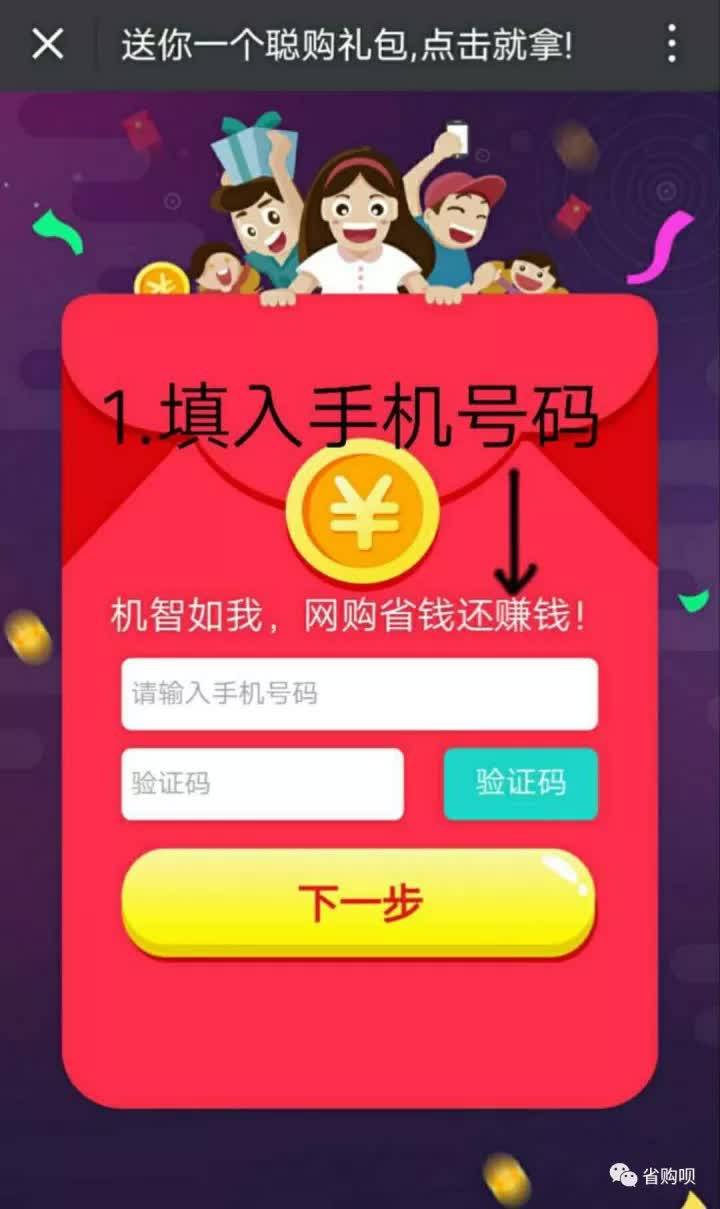The width and height of the screenshot is (720, 1209).
Task: Close the 送你一个聪购礼包 webpage
Action: click(x=47, y=45)
